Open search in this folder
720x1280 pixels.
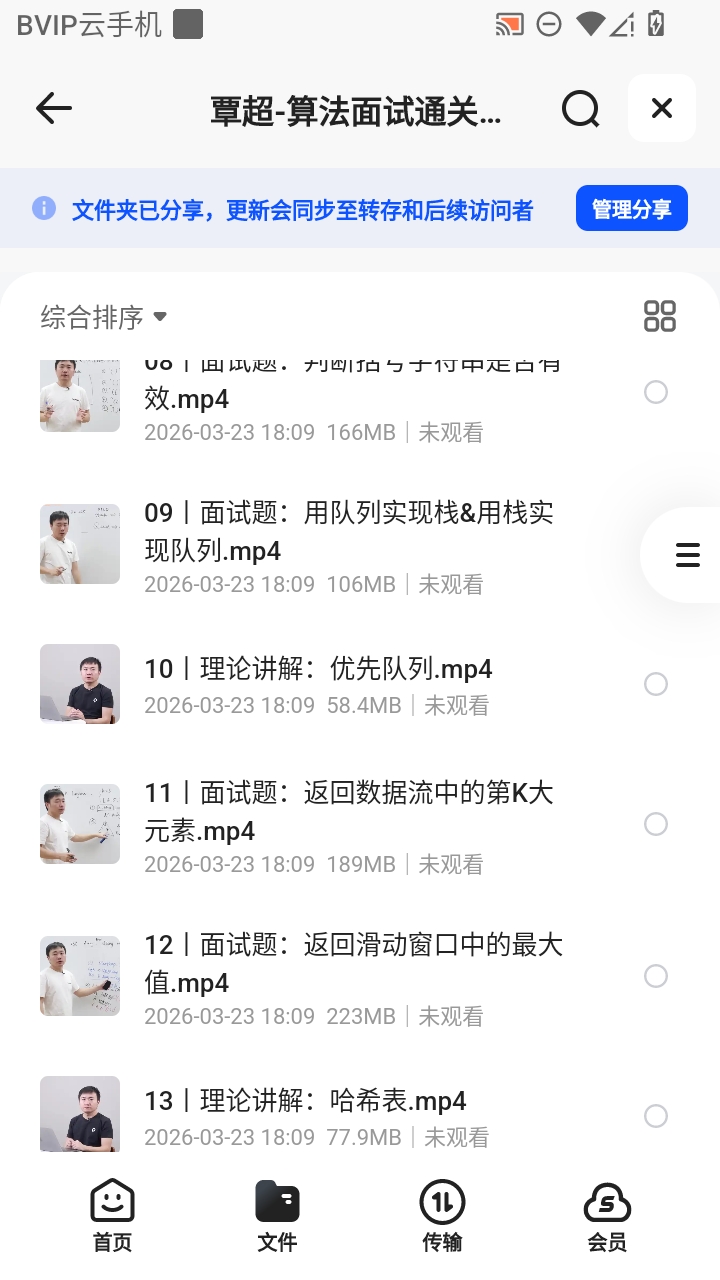click(x=580, y=108)
